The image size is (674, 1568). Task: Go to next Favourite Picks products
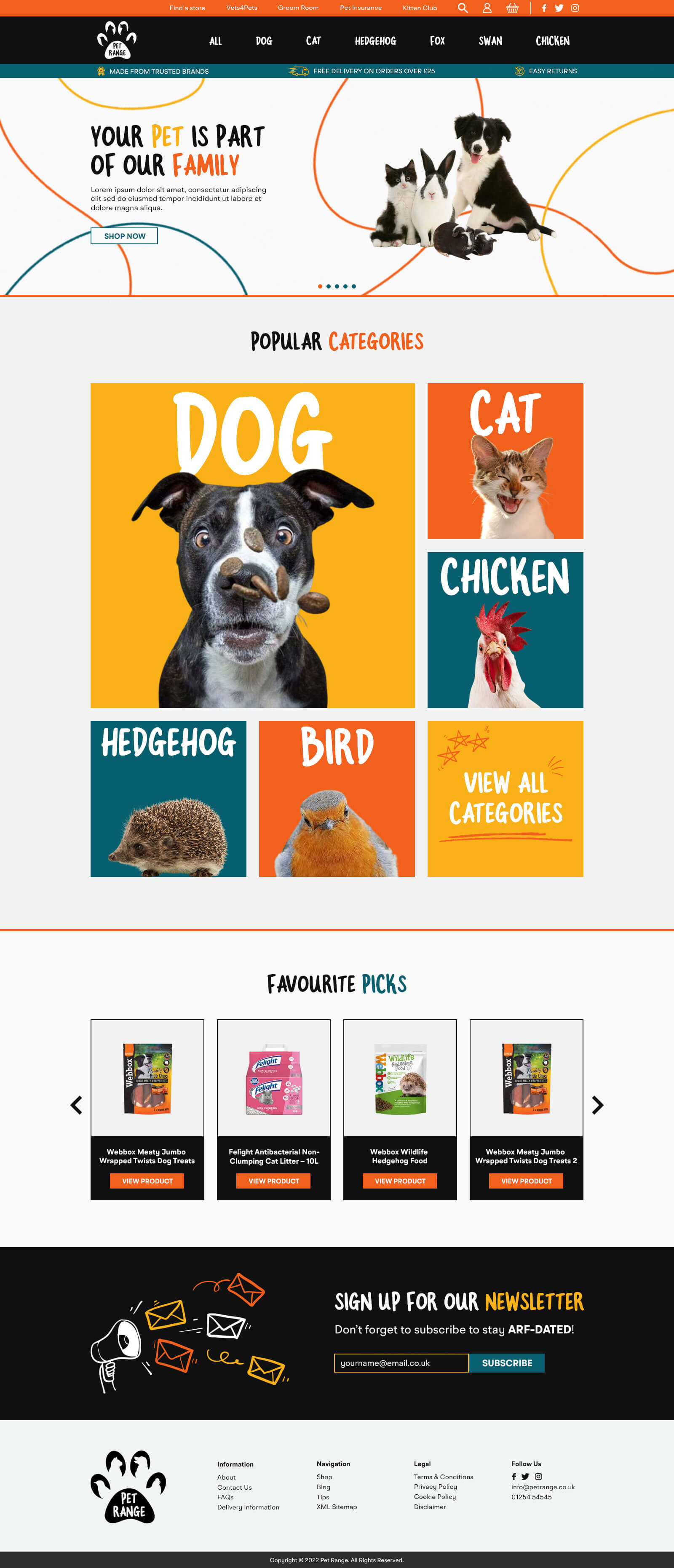point(597,1105)
